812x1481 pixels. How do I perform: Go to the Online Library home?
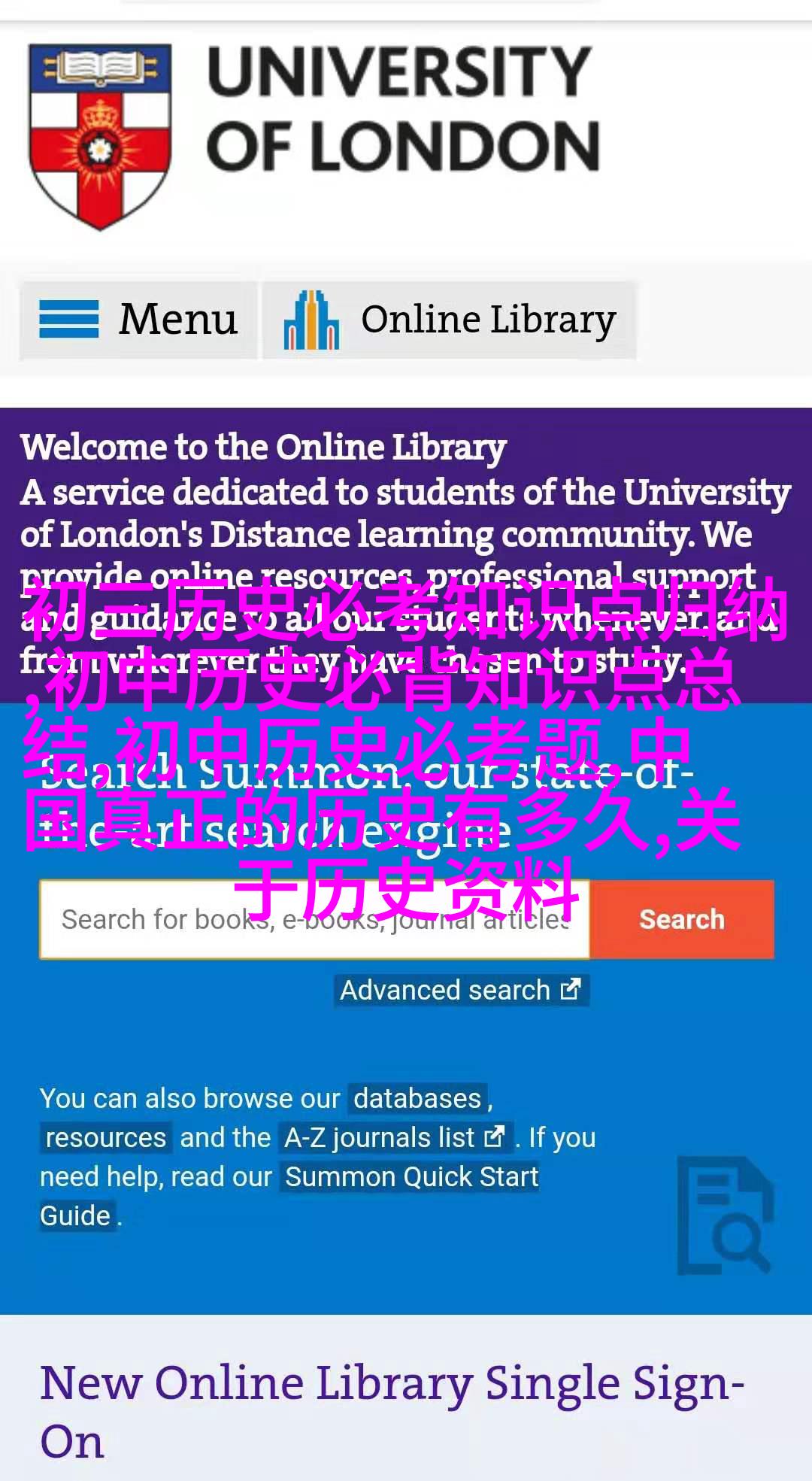tap(450, 320)
